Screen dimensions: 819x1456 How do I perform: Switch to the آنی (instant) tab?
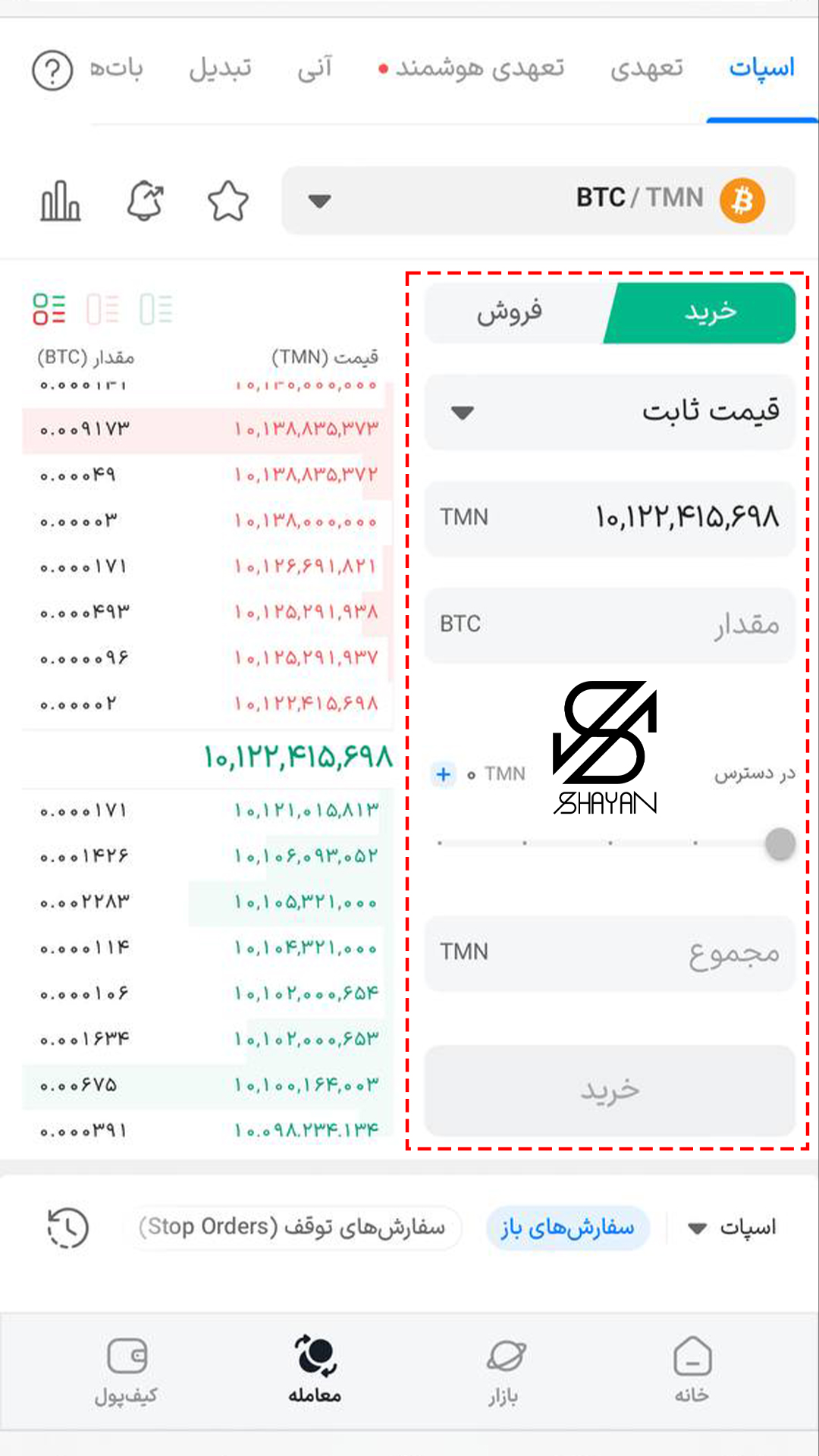[315, 69]
